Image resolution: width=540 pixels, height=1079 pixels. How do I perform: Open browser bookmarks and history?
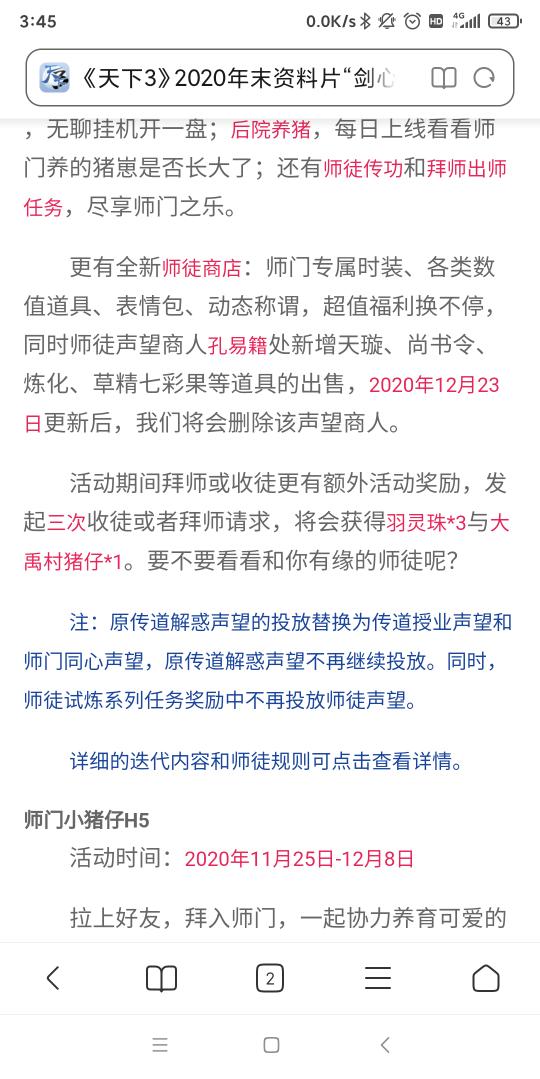tap(162, 978)
